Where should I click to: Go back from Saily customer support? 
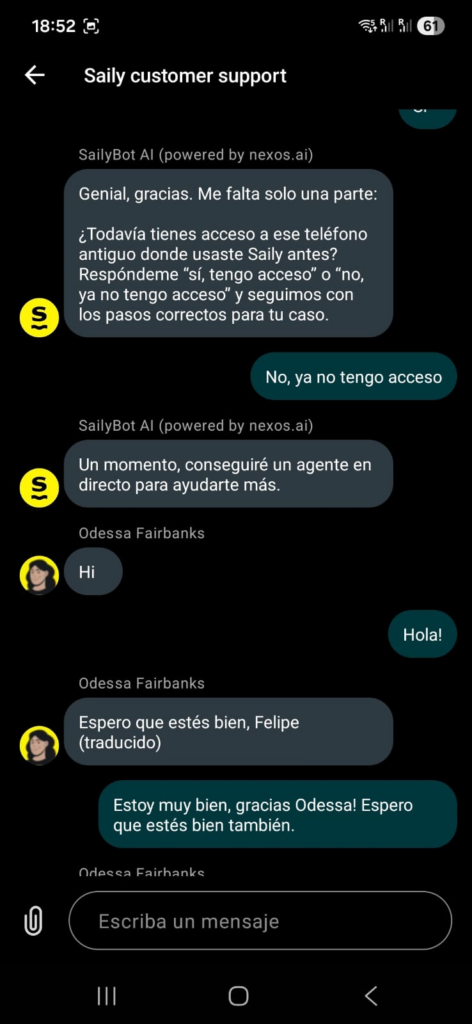[x=35, y=76]
